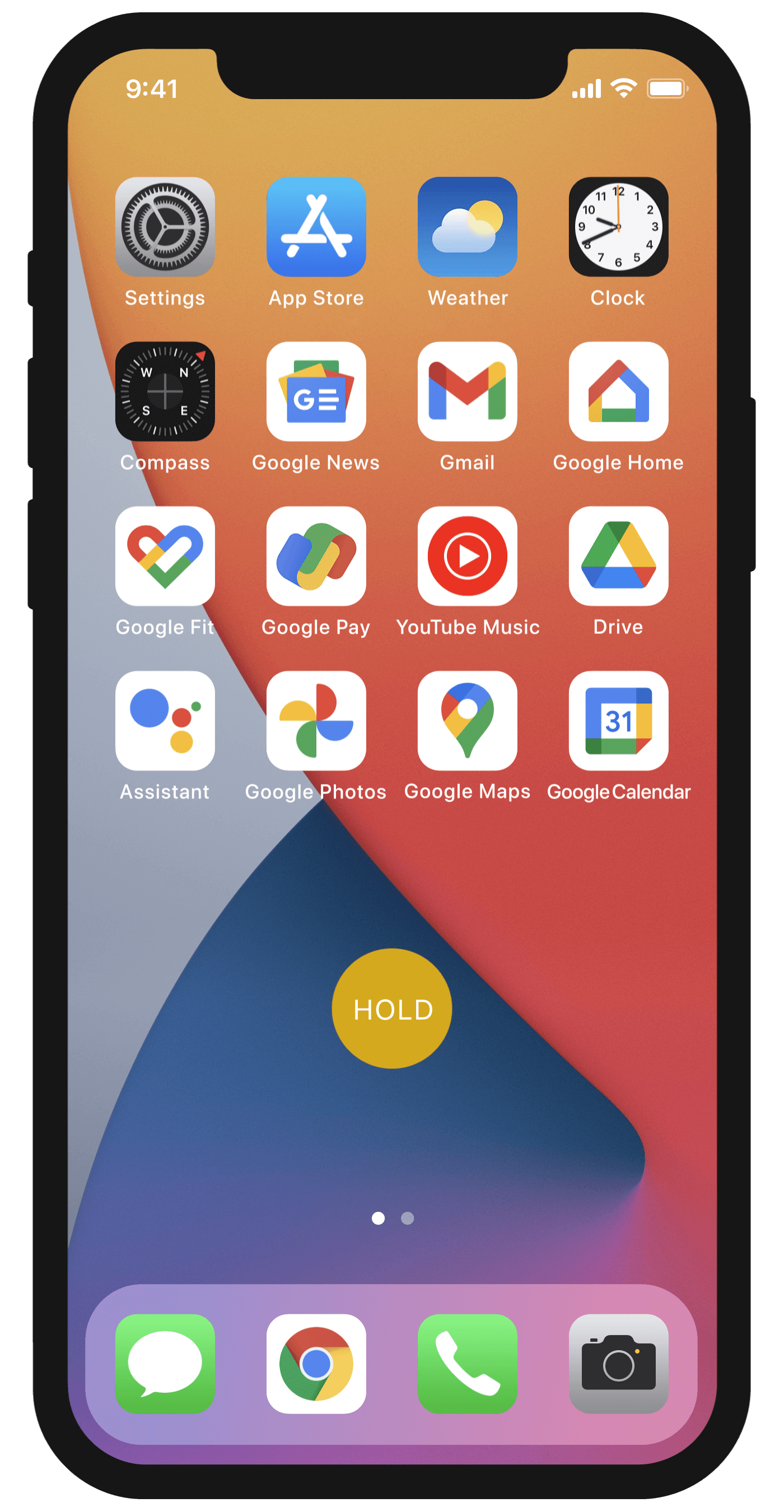Open Google Fit
The image size is (784, 1512).
pyautogui.click(x=165, y=556)
